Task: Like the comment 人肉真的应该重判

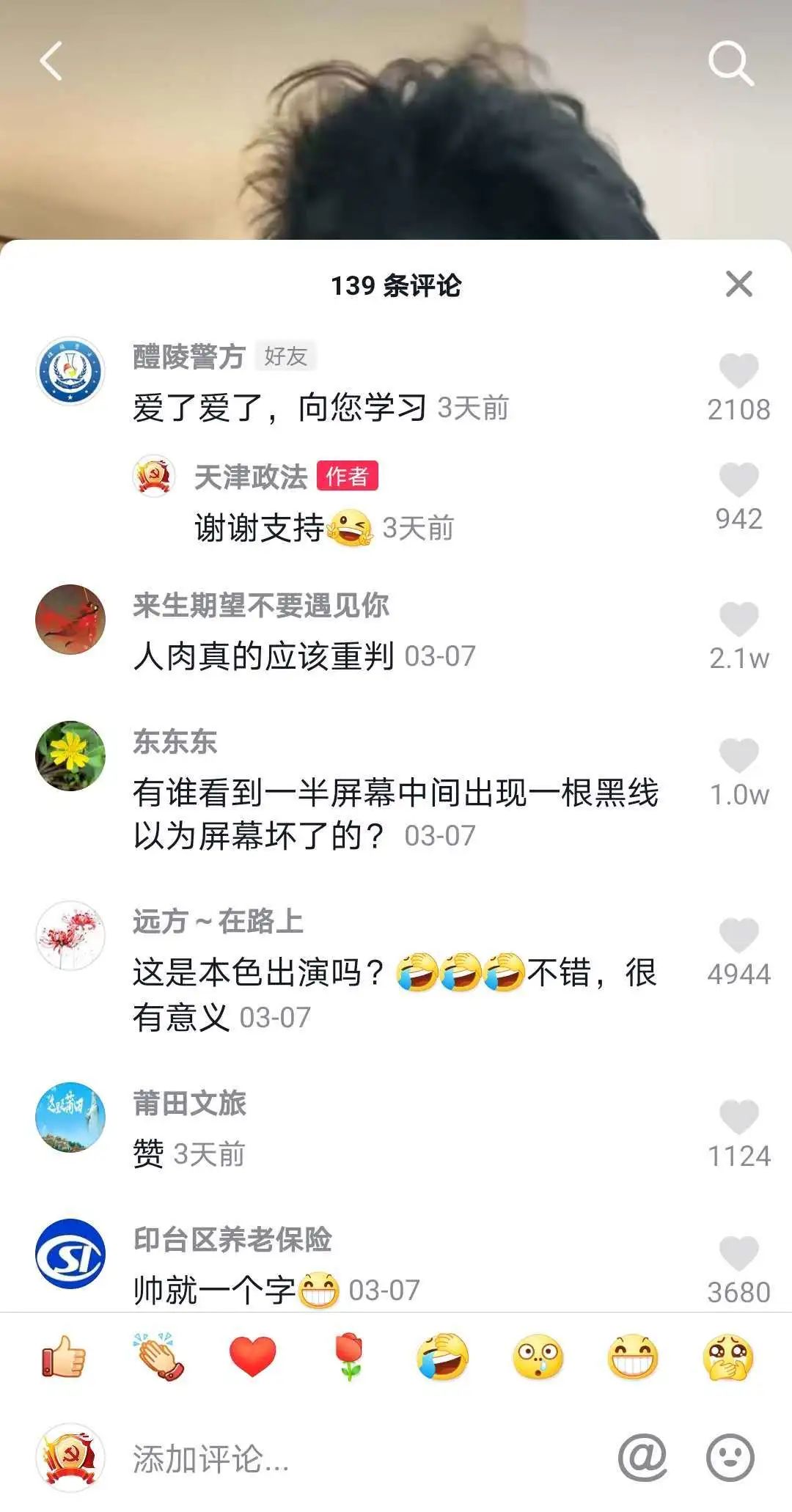Action: [738, 620]
